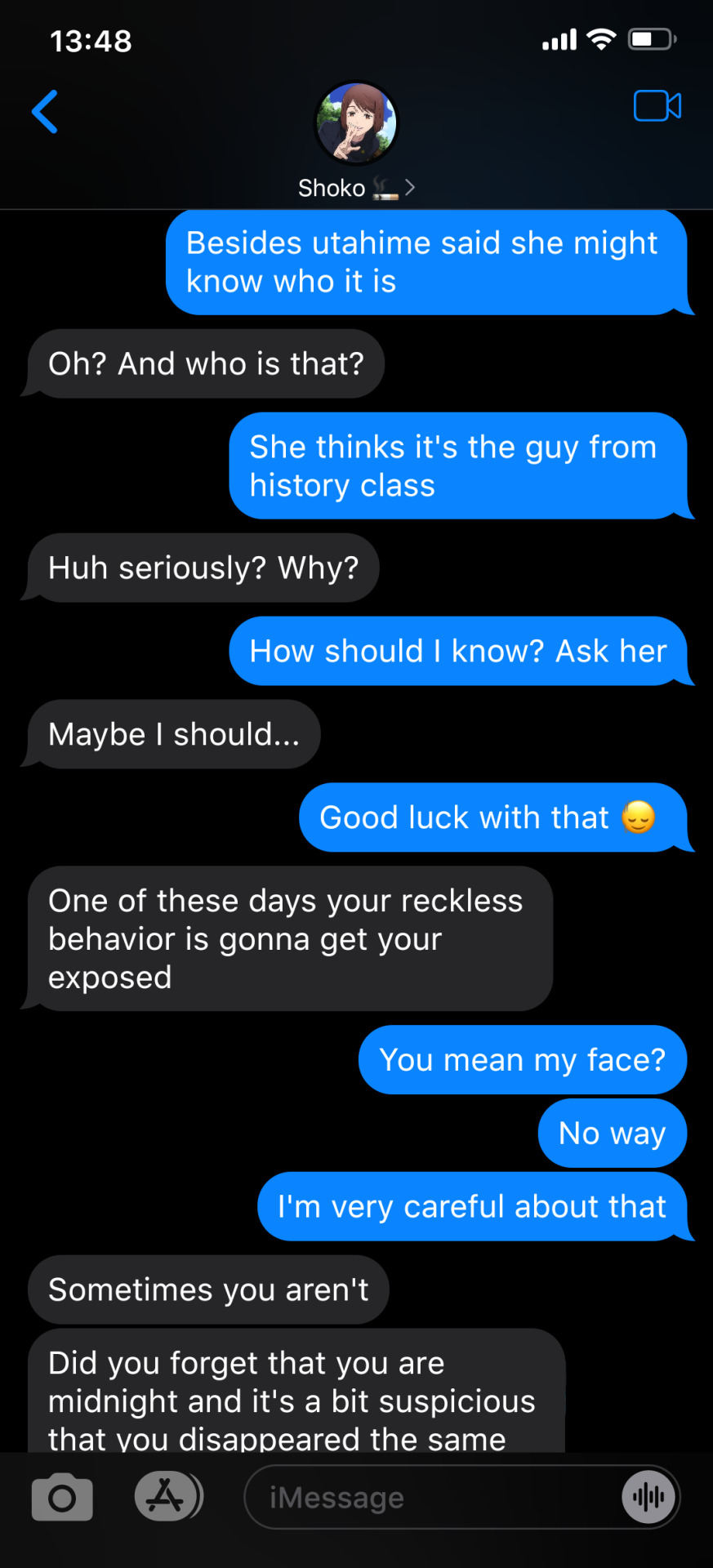
Task: Open the camera to attach a photo
Action: pyautogui.click(x=62, y=1497)
